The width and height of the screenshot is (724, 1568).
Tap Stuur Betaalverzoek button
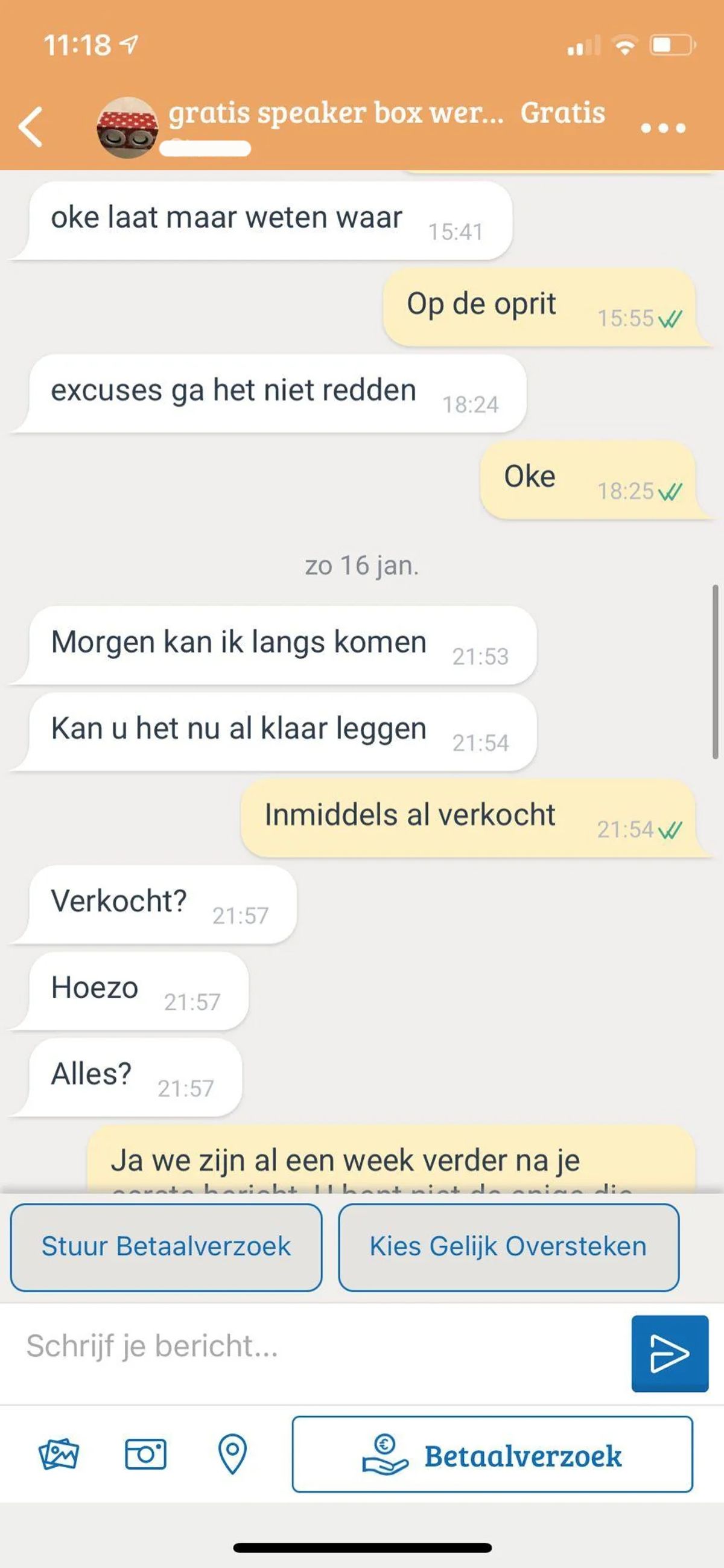tap(166, 1246)
